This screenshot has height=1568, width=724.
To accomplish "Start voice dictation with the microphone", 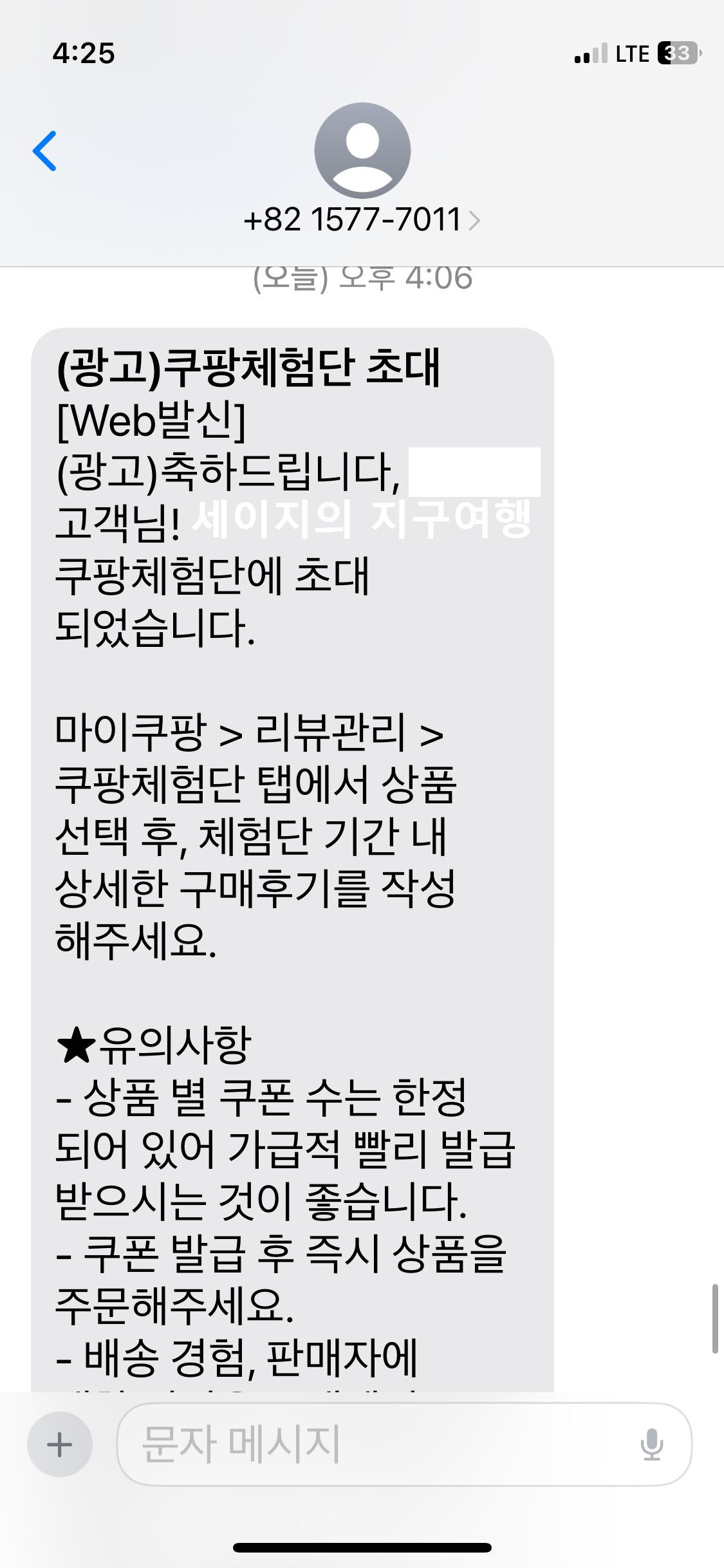I will pyautogui.click(x=651, y=1444).
